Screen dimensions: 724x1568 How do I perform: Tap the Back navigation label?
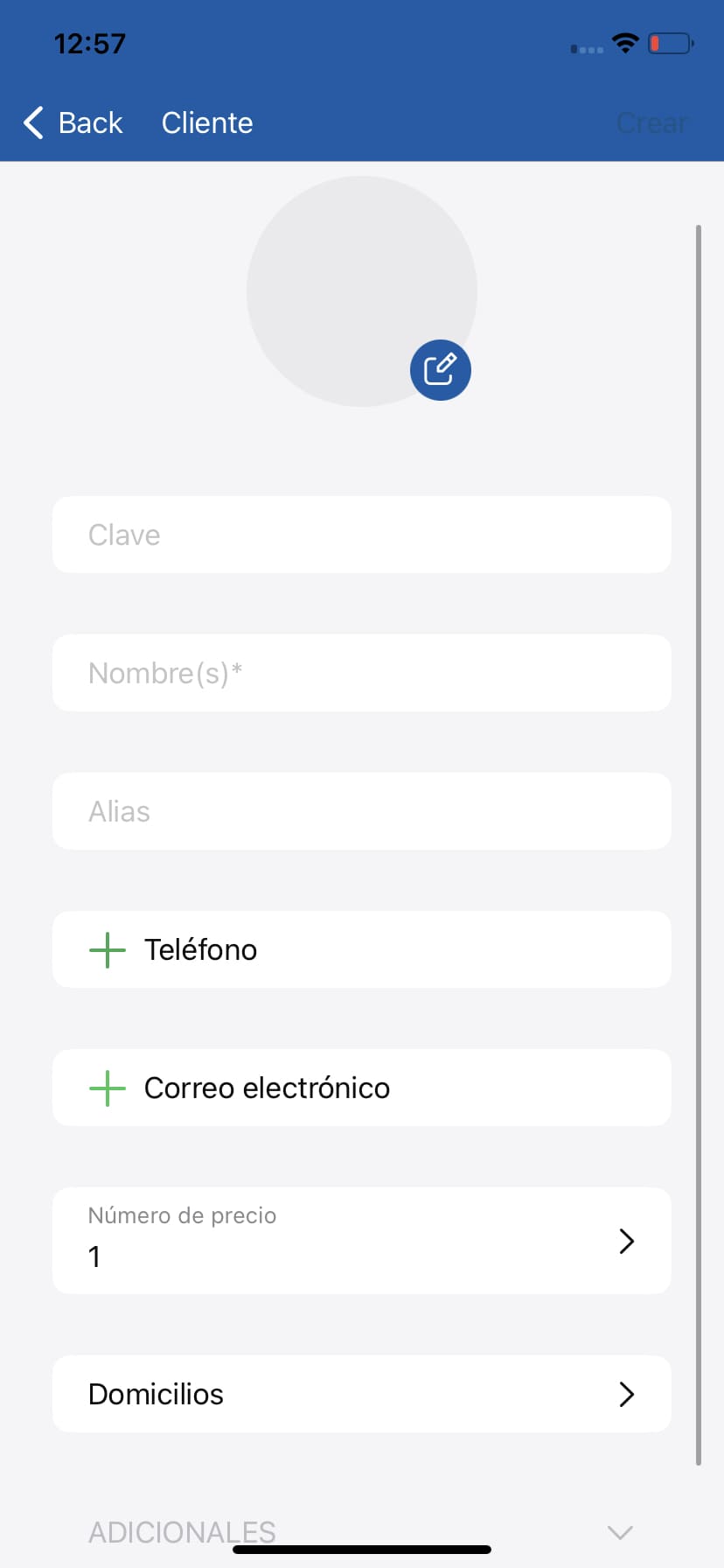[x=90, y=122]
